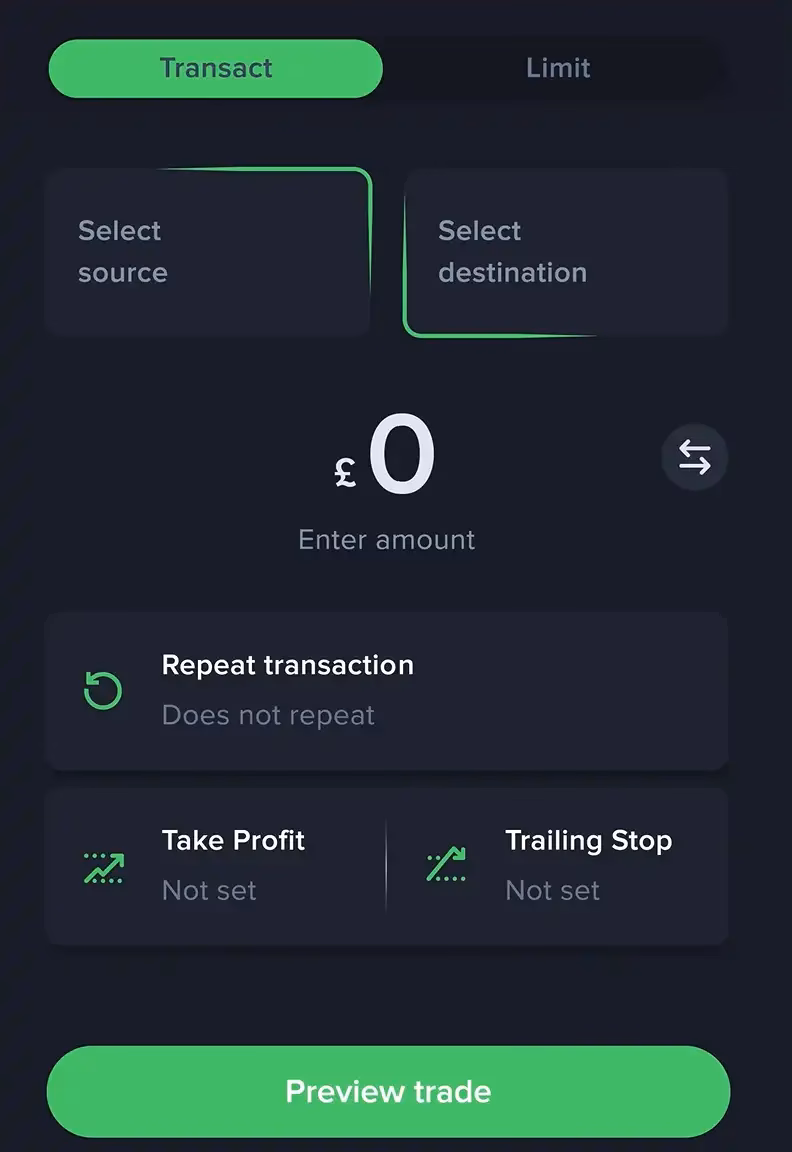Open the Does not repeat frequency selector
The width and height of the screenshot is (792, 1152).
tap(267, 715)
